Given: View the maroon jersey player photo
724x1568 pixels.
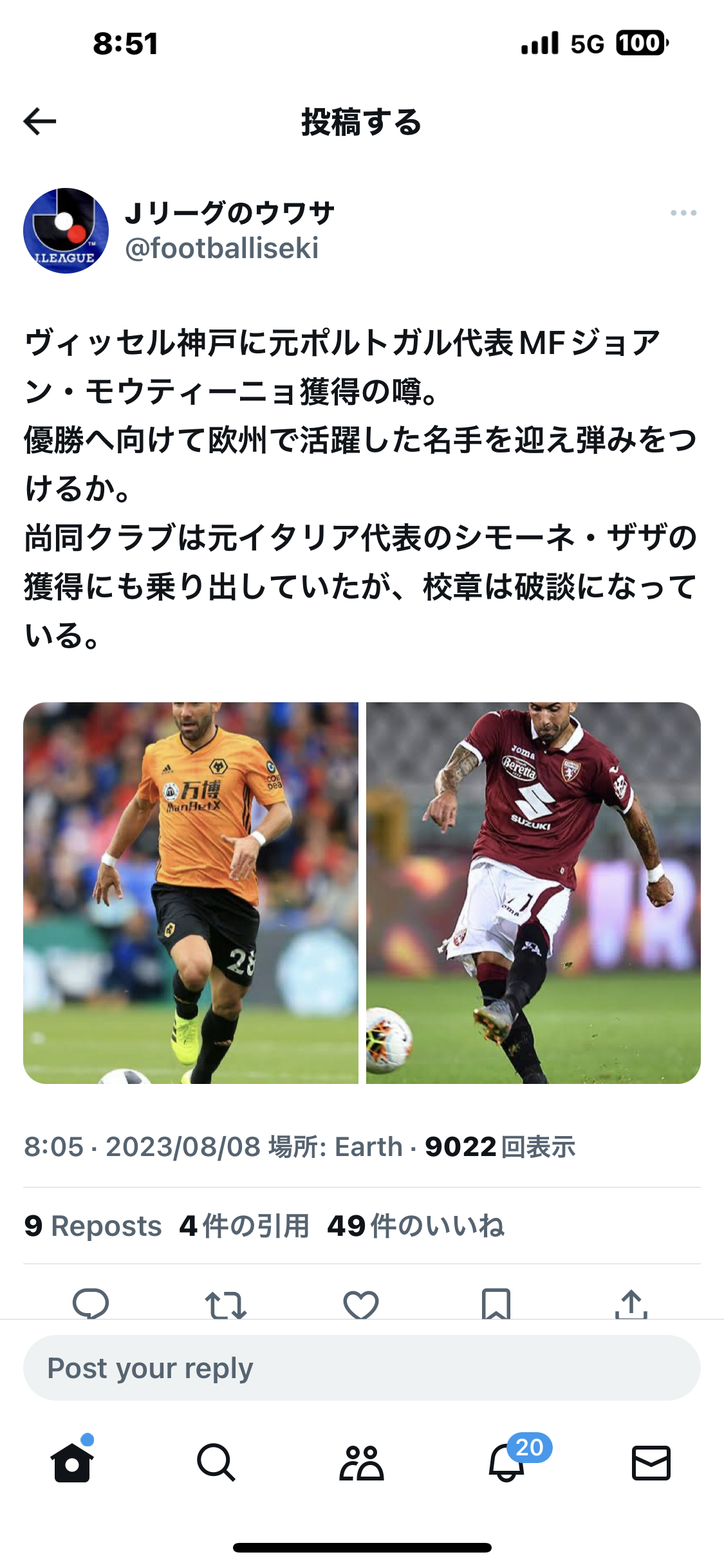Looking at the screenshot, I should (534, 893).
